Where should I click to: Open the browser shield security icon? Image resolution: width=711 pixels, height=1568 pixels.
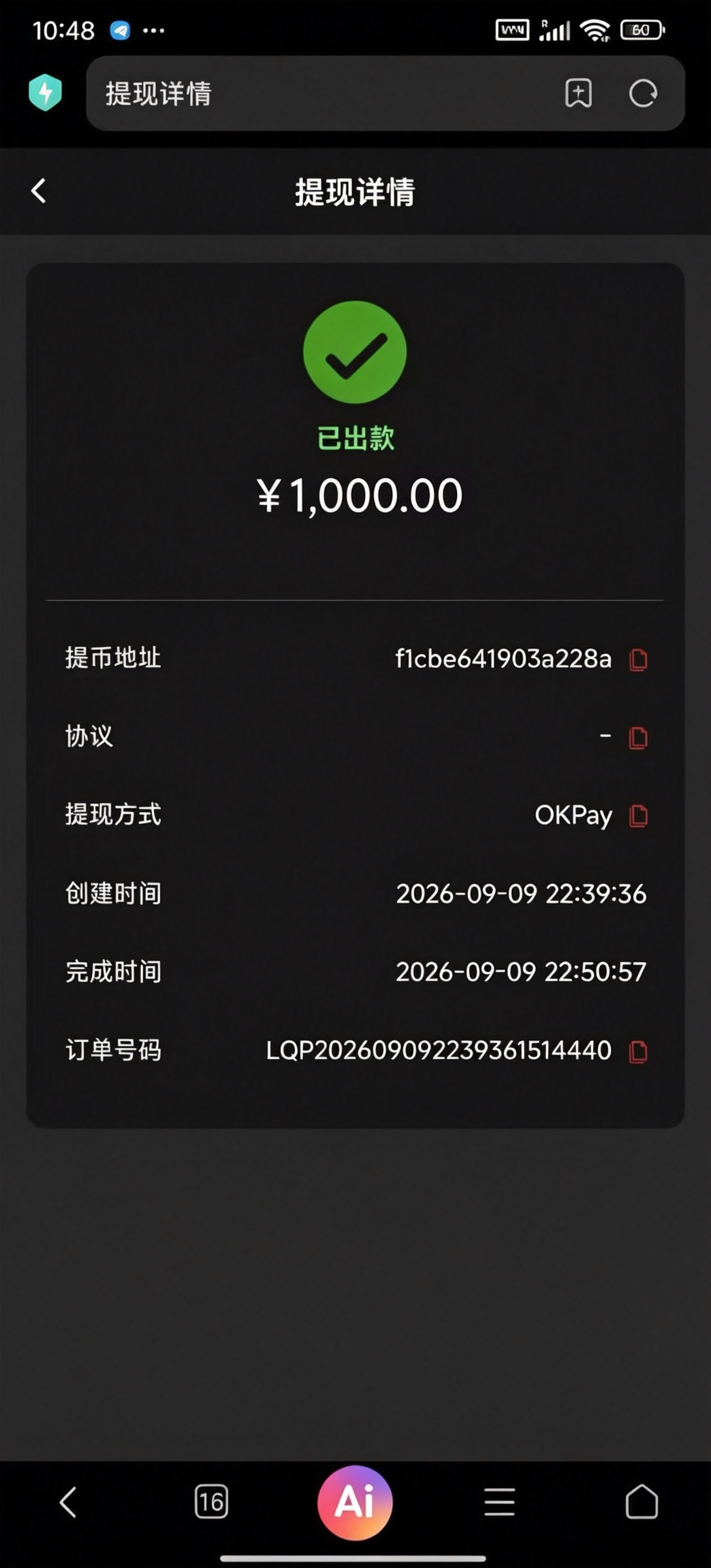[45, 93]
